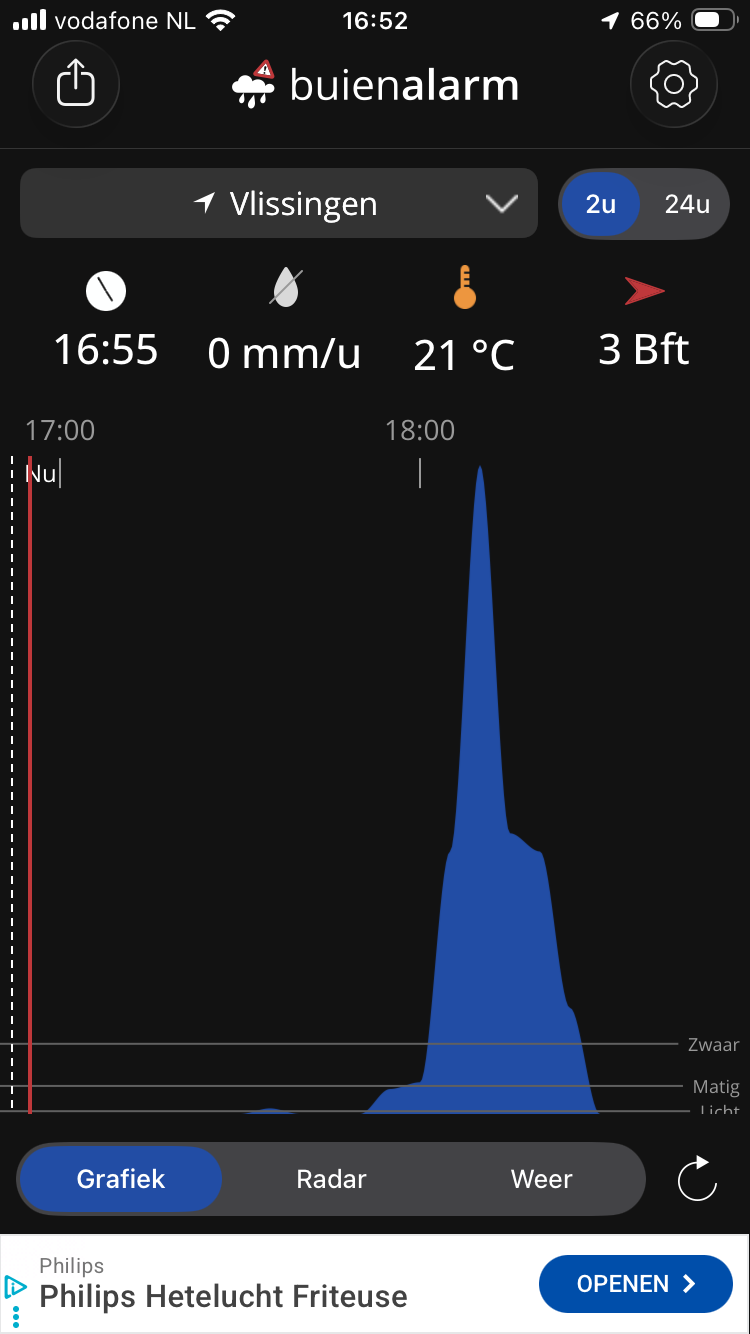Share the rain forecast
This screenshot has width=750, height=1334.
pyautogui.click(x=76, y=84)
